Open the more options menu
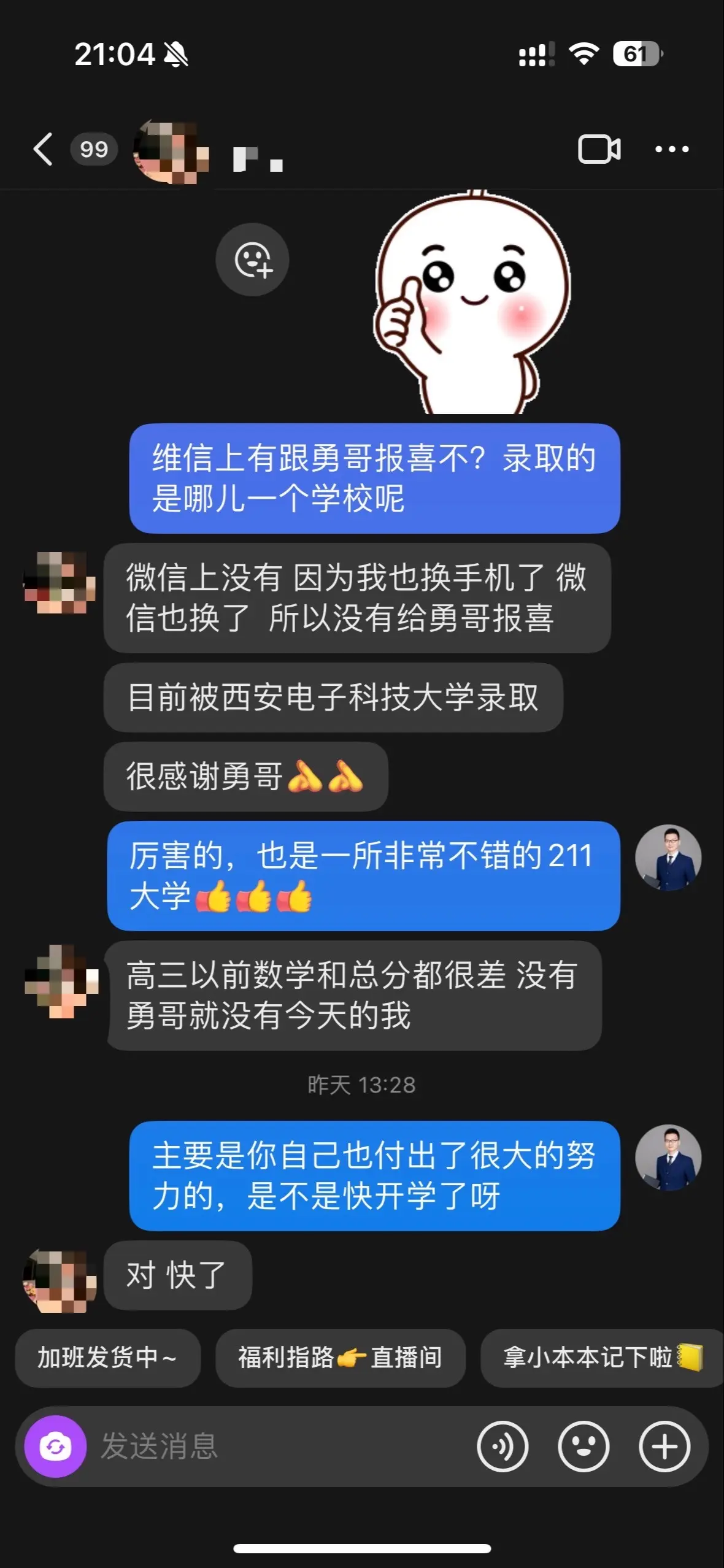The width and height of the screenshot is (724, 1568). click(x=672, y=148)
